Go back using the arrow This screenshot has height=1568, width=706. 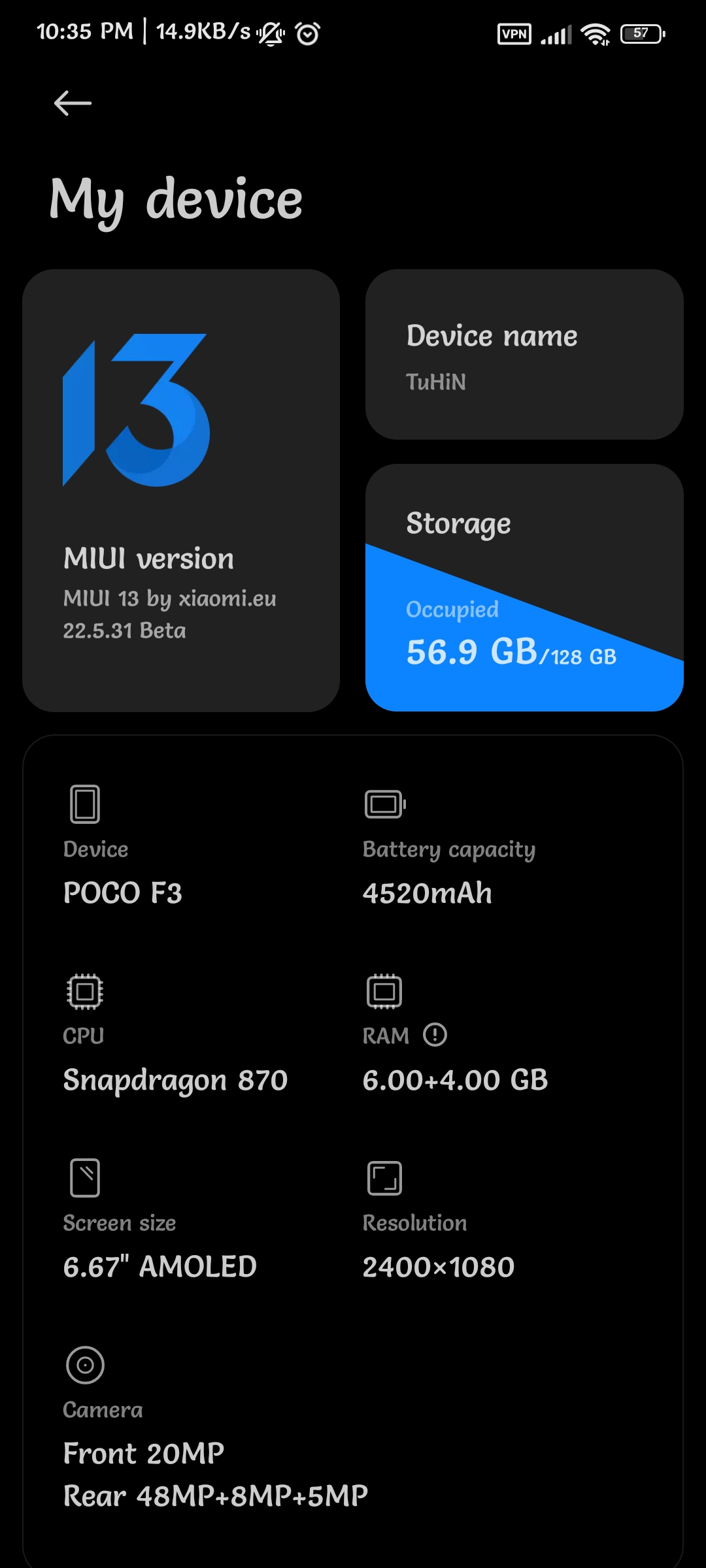pos(73,103)
